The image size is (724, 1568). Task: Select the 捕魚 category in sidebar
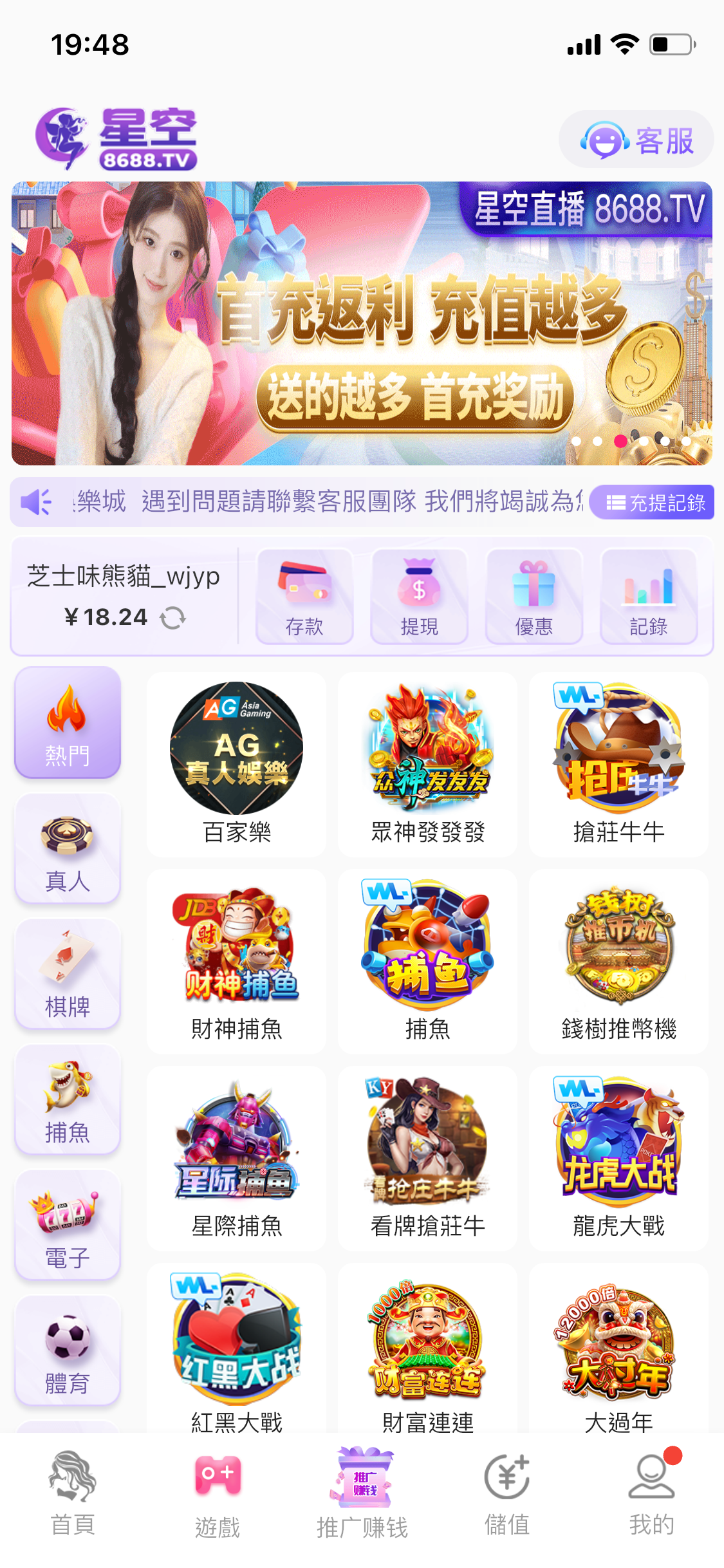[x=68, y=1101]
